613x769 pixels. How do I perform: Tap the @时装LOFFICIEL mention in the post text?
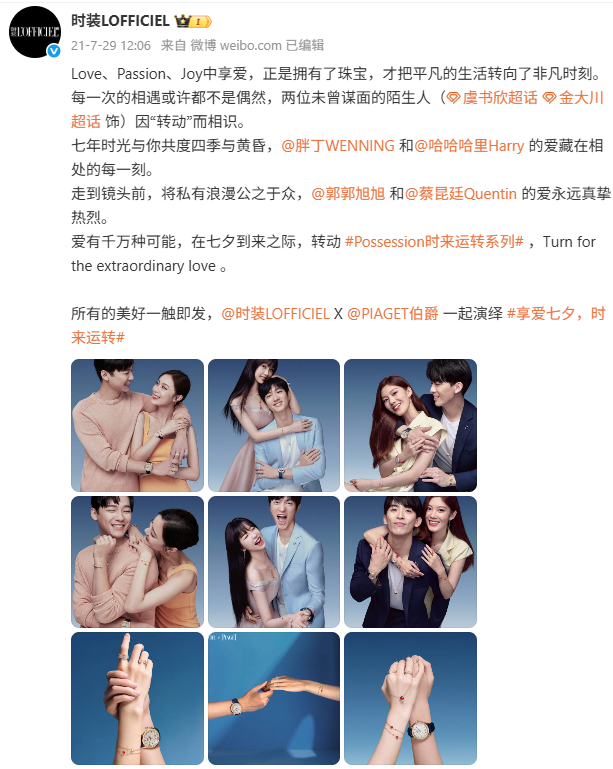pos(274,313)
